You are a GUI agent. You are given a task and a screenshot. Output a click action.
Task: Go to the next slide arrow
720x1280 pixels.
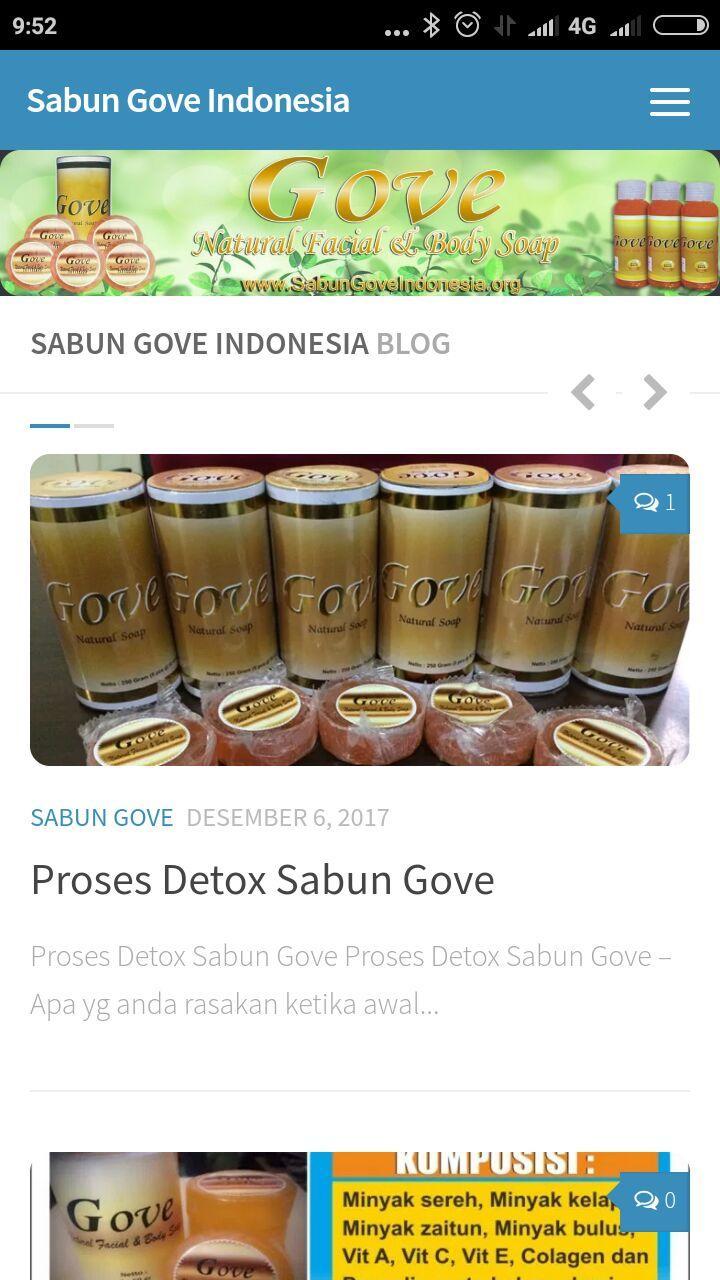pyautogui.click(x=655, y=393)
